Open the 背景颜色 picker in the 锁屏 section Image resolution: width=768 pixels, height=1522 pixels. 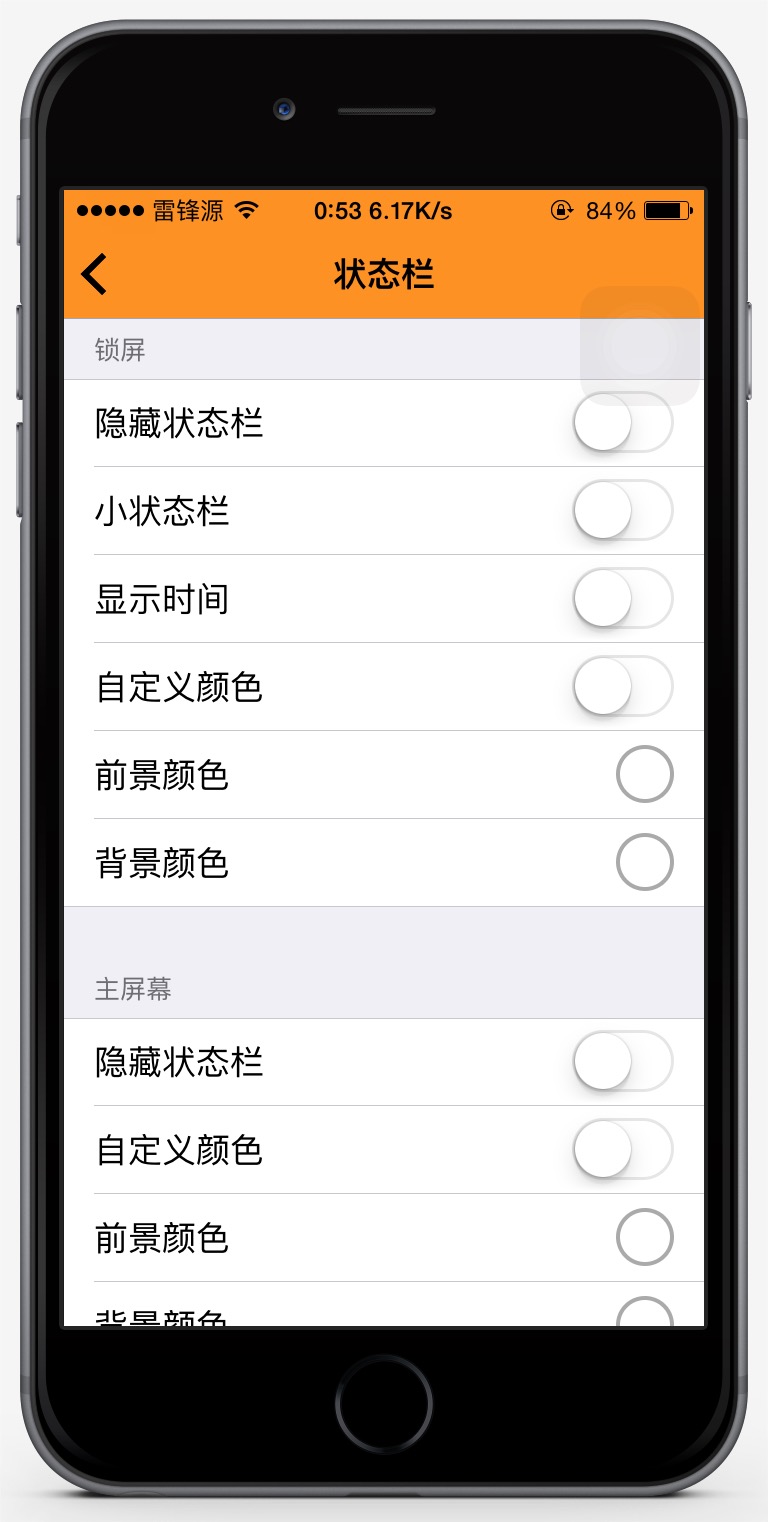645,863
